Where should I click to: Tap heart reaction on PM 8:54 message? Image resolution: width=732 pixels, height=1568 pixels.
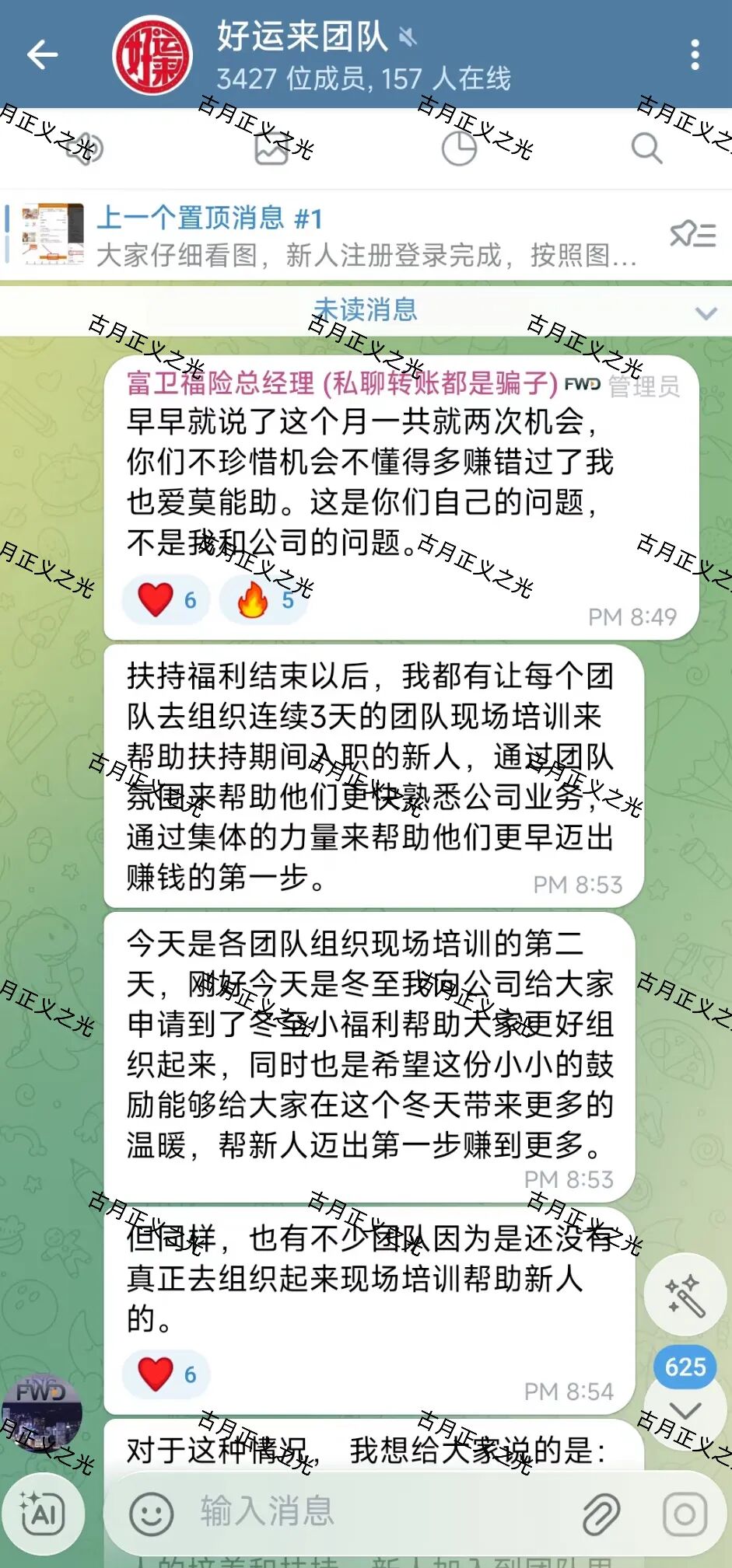pos(166,1374)
